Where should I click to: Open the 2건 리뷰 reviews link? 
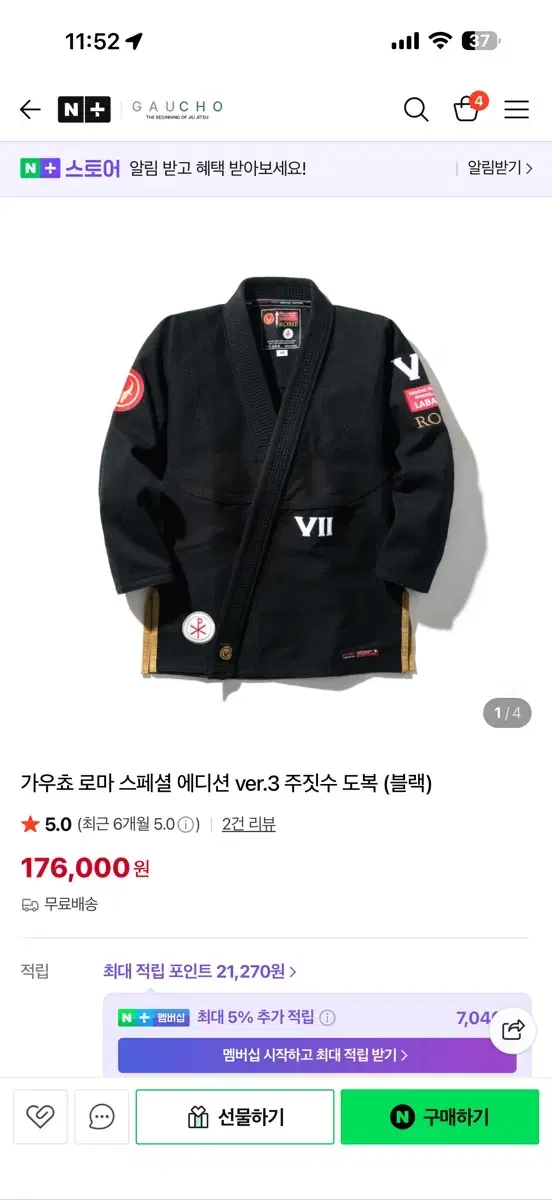point(248,824)
